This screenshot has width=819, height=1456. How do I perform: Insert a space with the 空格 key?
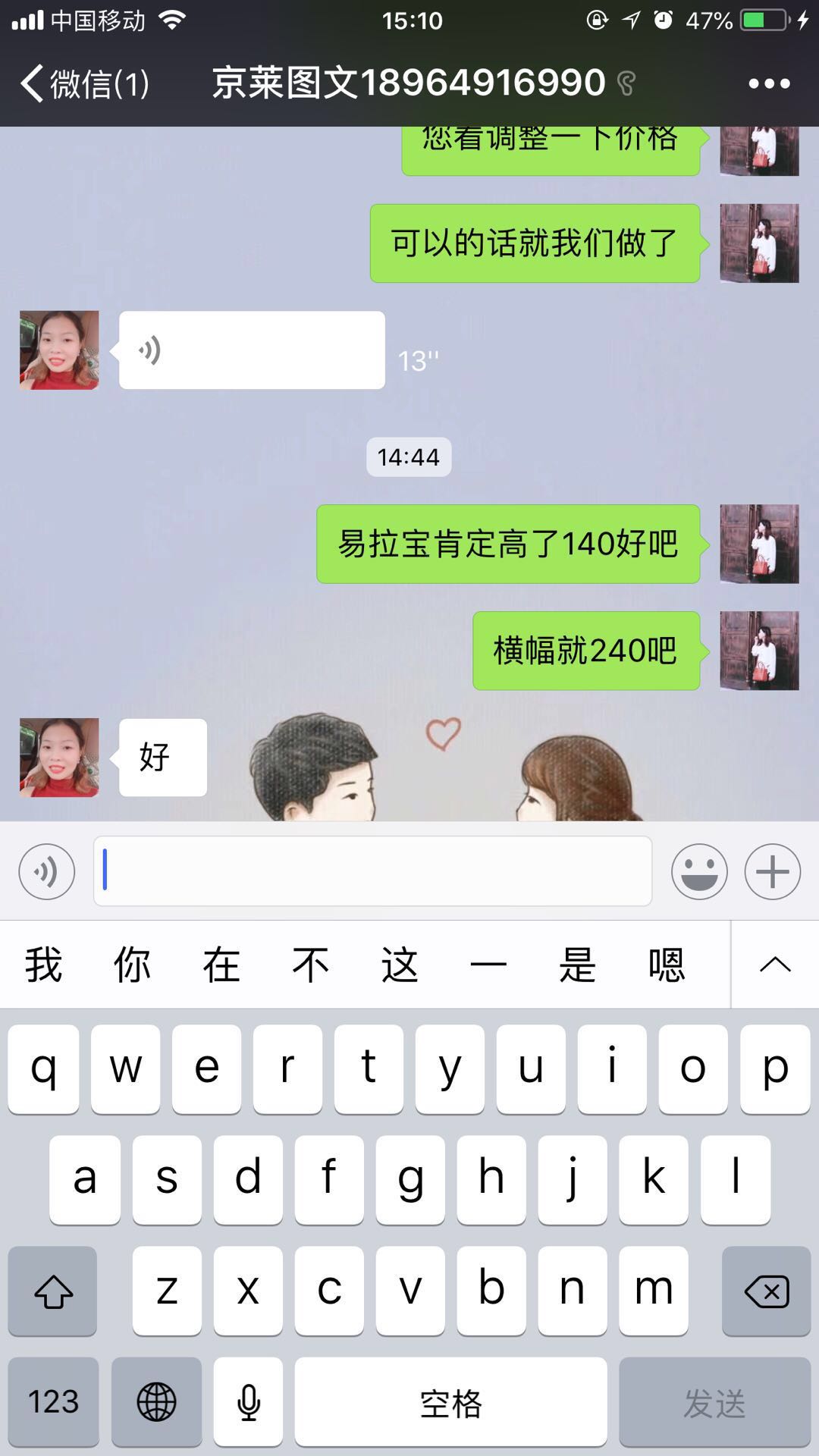(x=450, y=1401)
